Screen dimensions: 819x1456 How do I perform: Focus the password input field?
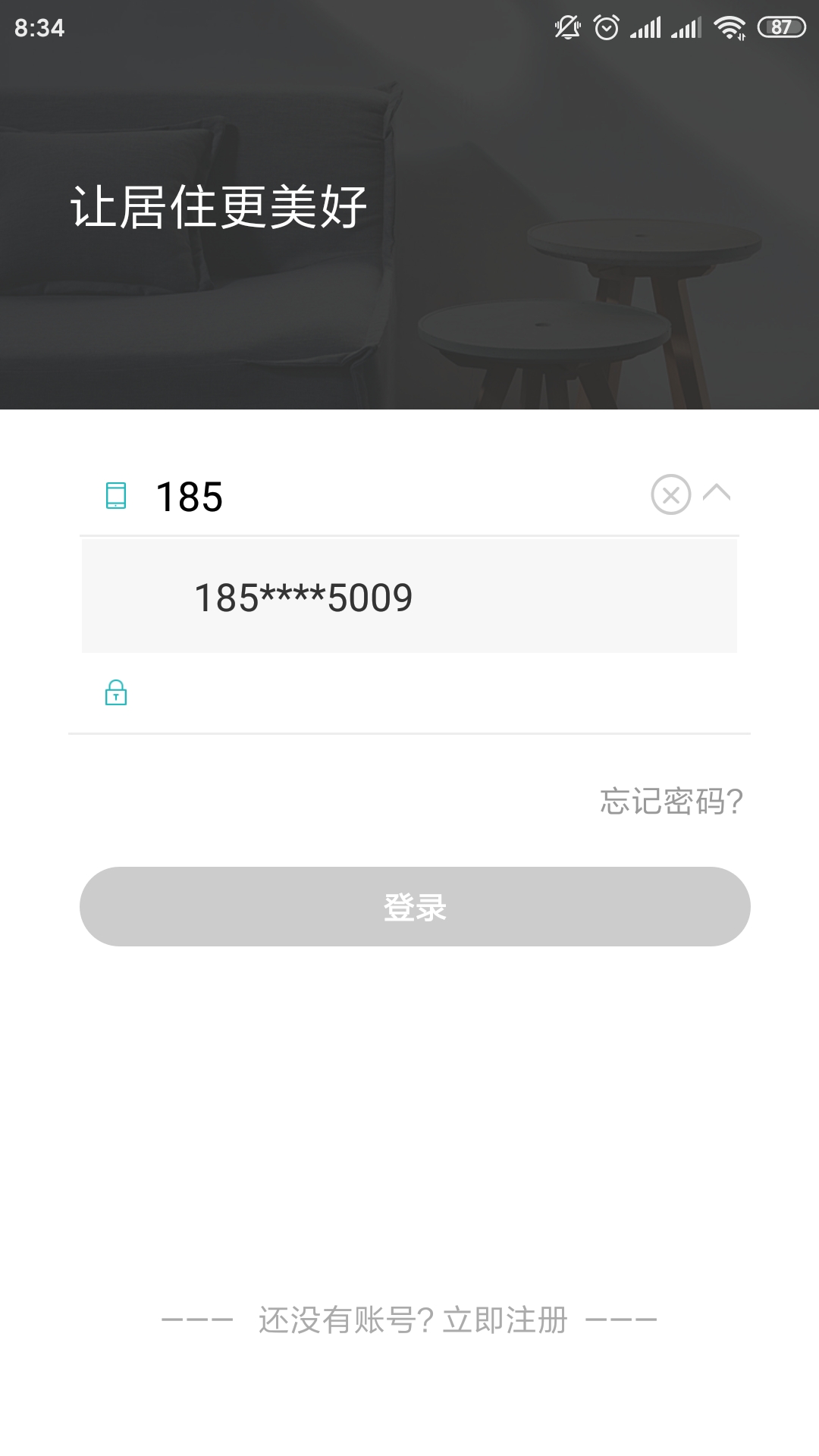[x=425, y=693]
